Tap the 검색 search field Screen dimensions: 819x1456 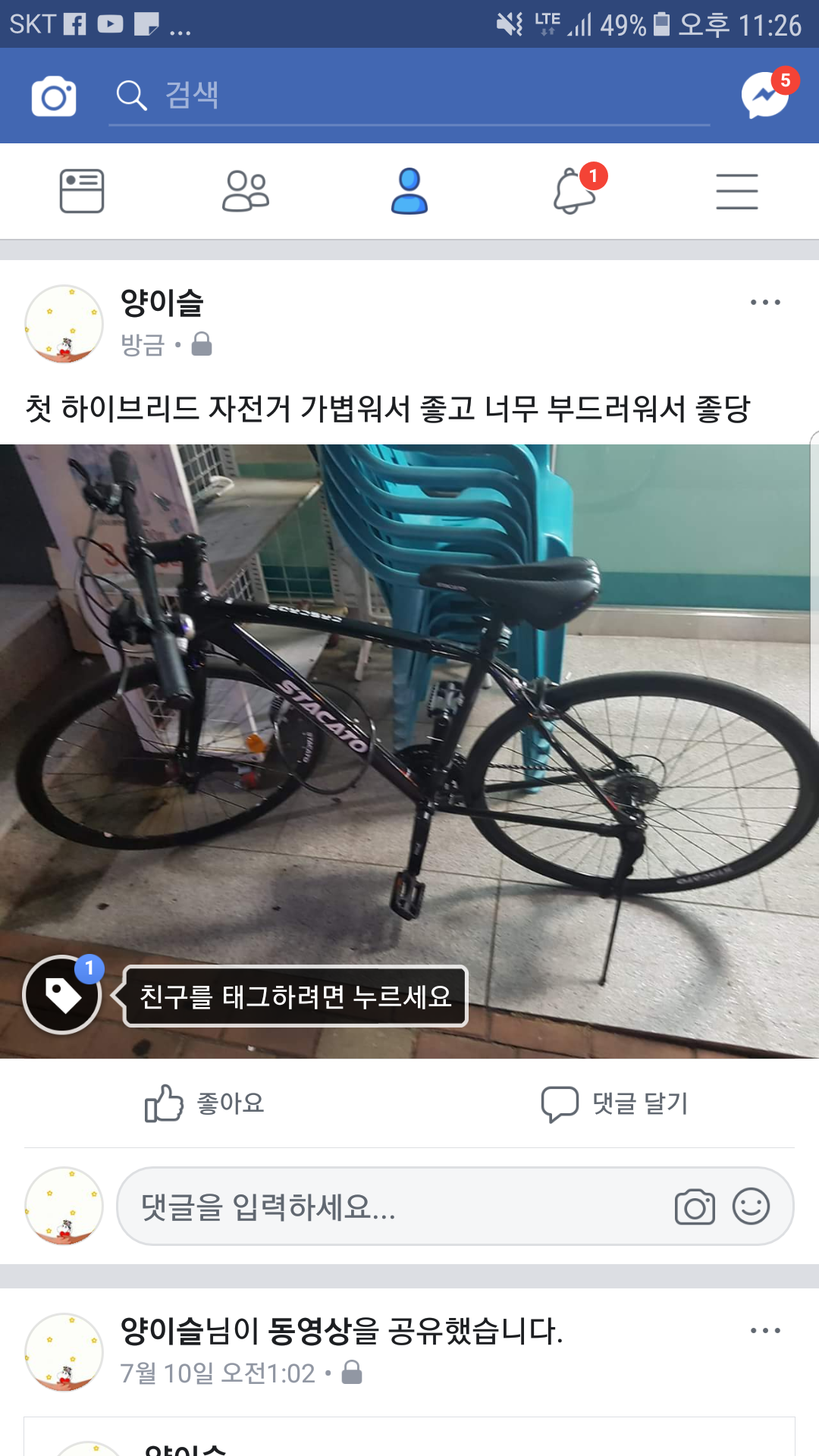tap(409, 96)
